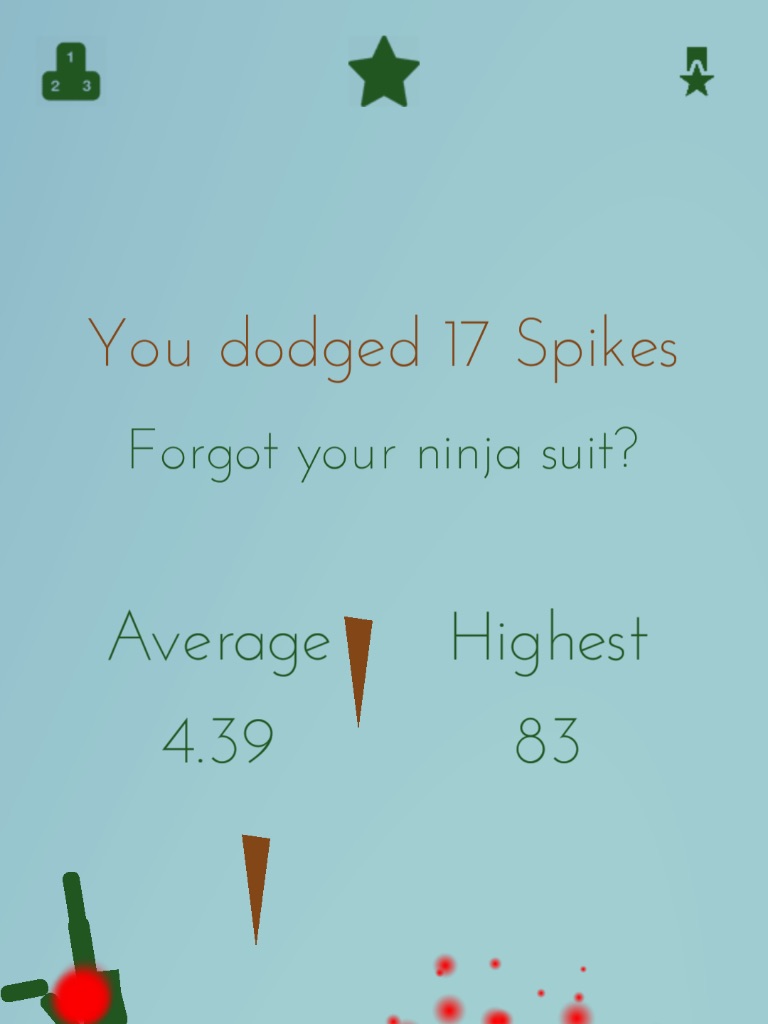Open the leaderboard podium icon

(71, 71)
